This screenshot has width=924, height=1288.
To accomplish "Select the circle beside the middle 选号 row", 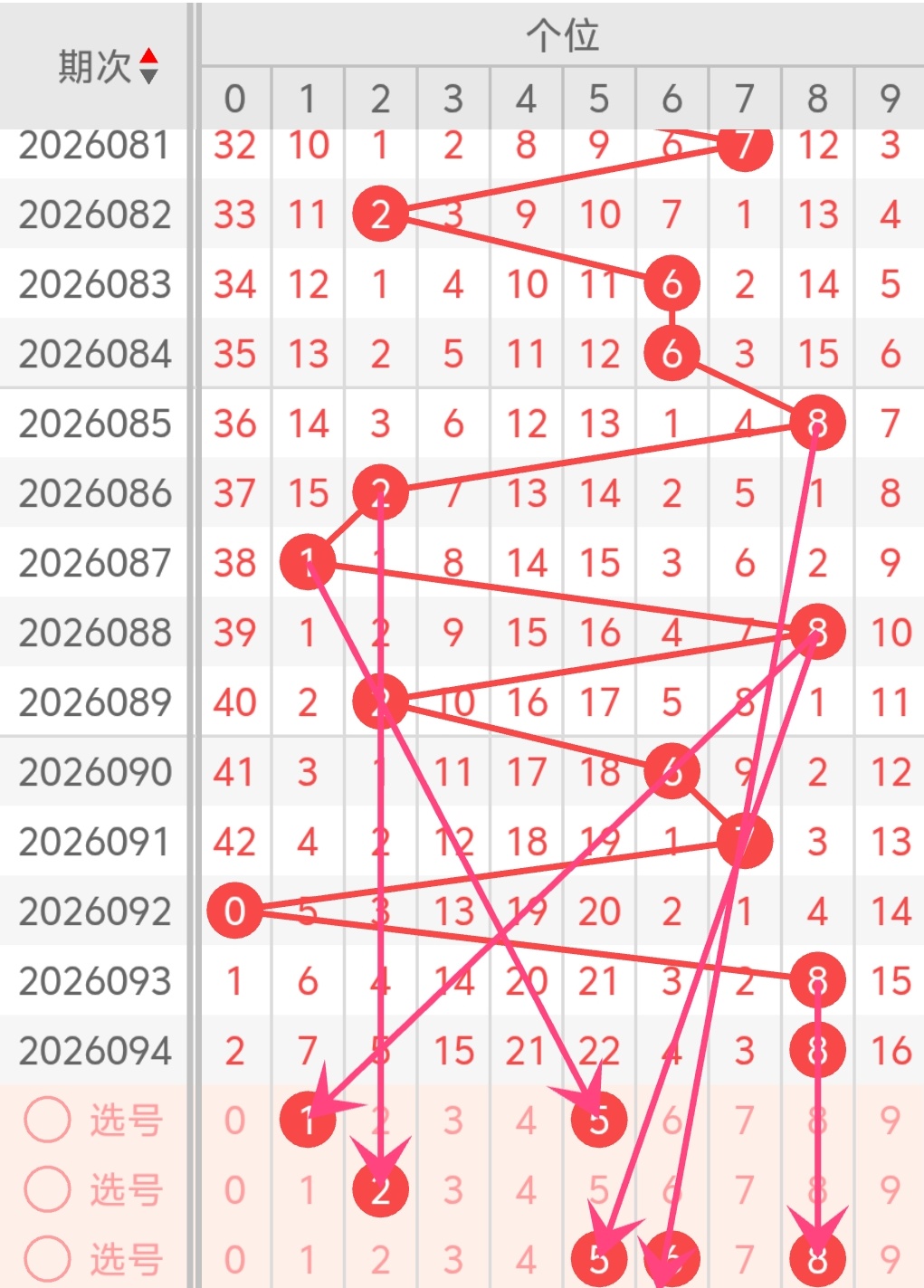I will pyautogui.click(x=47, y=1189).
